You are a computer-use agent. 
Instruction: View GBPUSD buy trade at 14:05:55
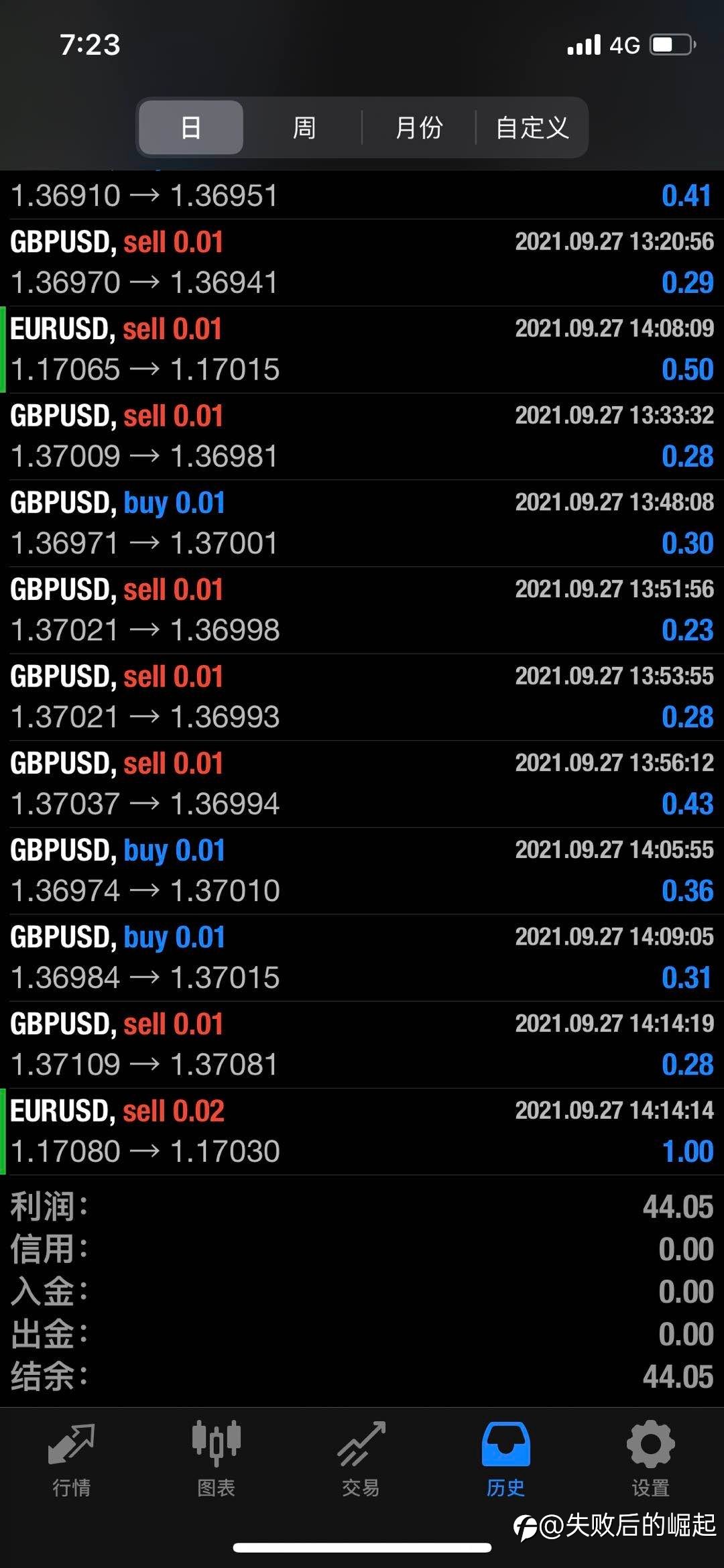click(x=362, y=871)
